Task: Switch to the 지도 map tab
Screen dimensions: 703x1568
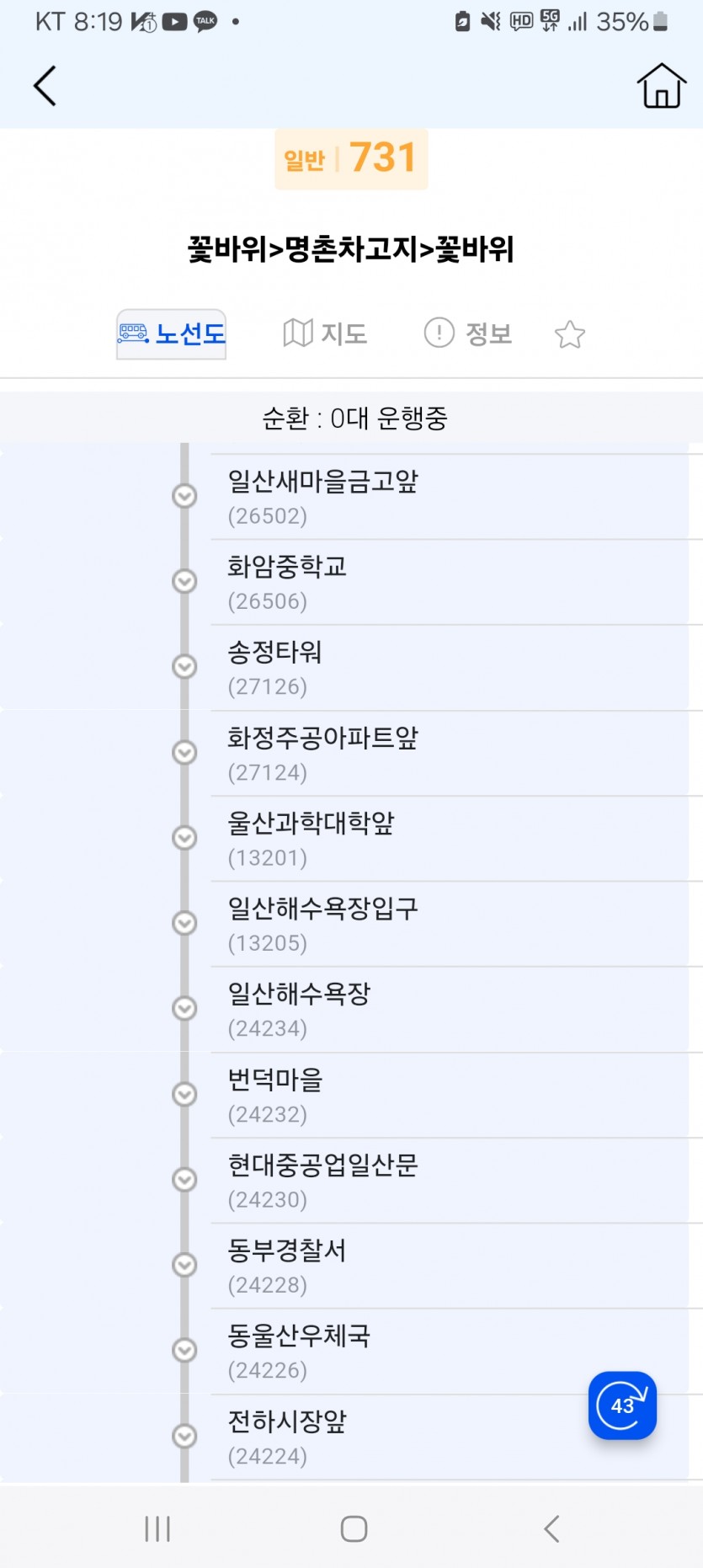Action: click(325, 333)
